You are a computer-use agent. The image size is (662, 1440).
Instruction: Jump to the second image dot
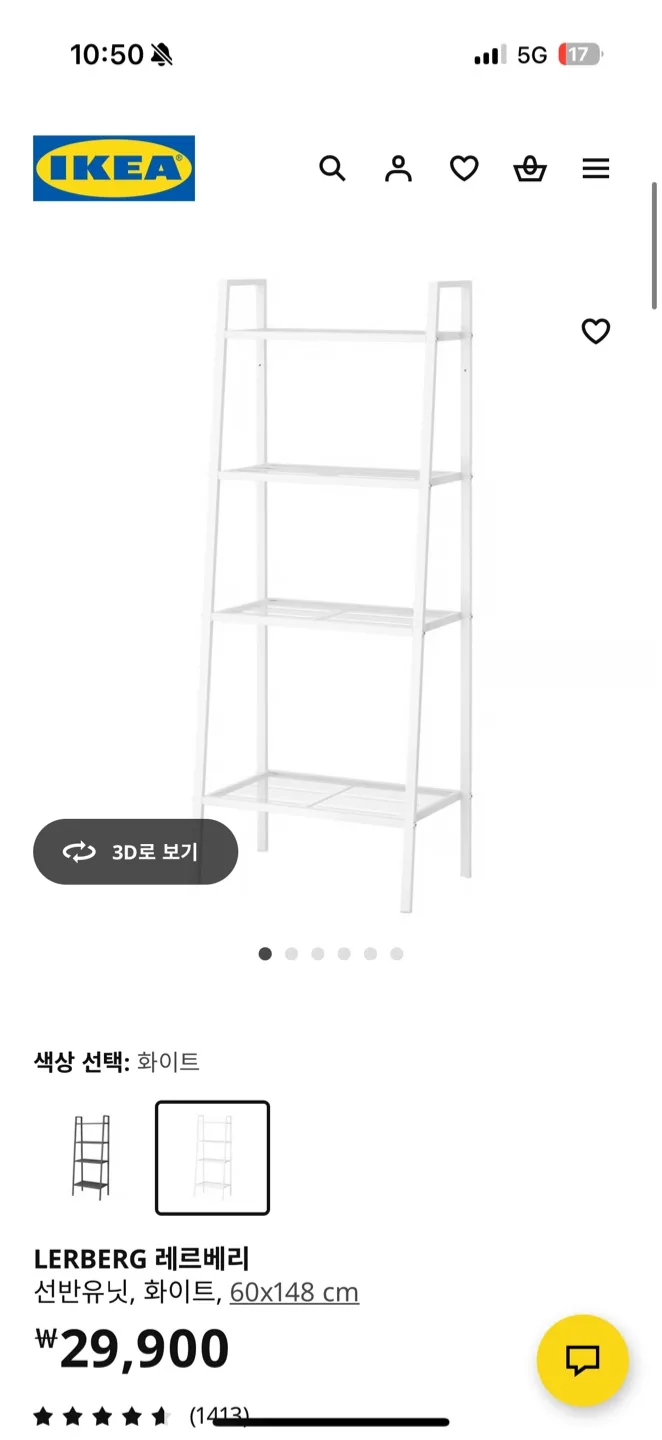click(x=291, y=954)
